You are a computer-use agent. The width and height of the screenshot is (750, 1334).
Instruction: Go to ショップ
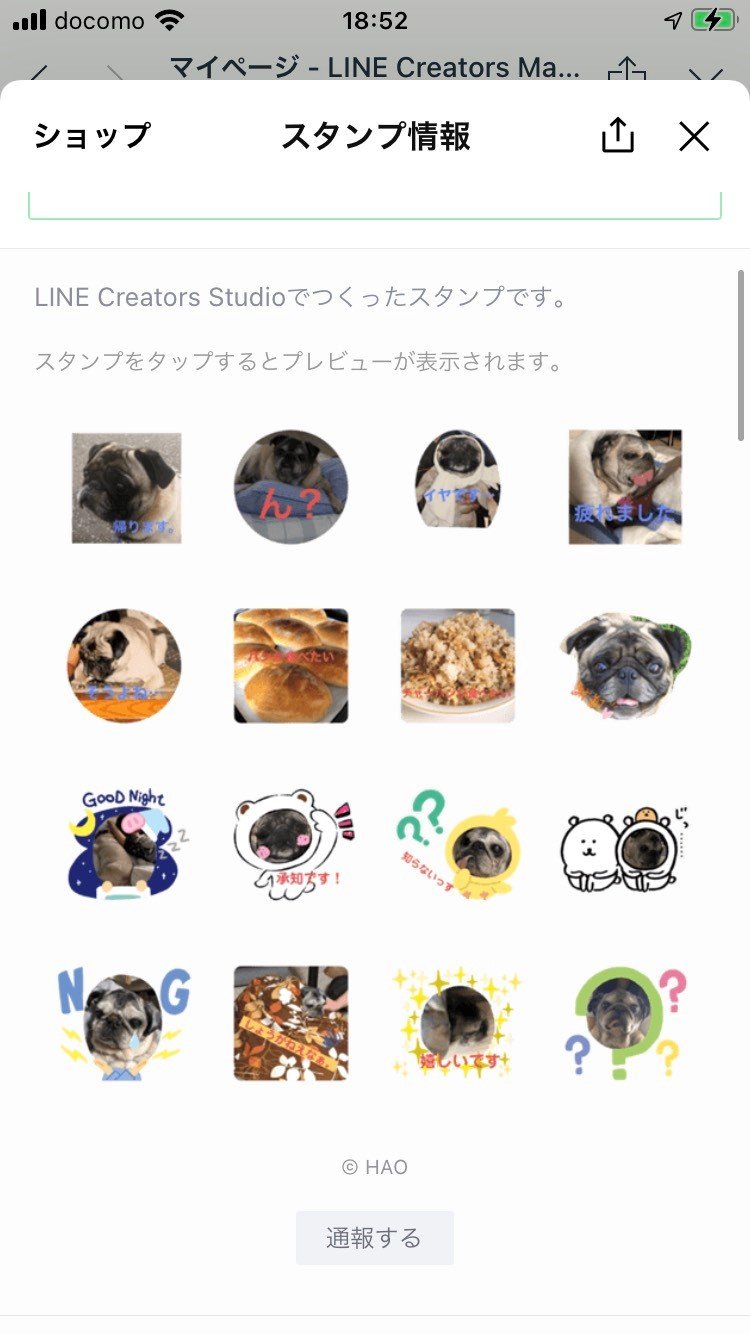(92, 136)
